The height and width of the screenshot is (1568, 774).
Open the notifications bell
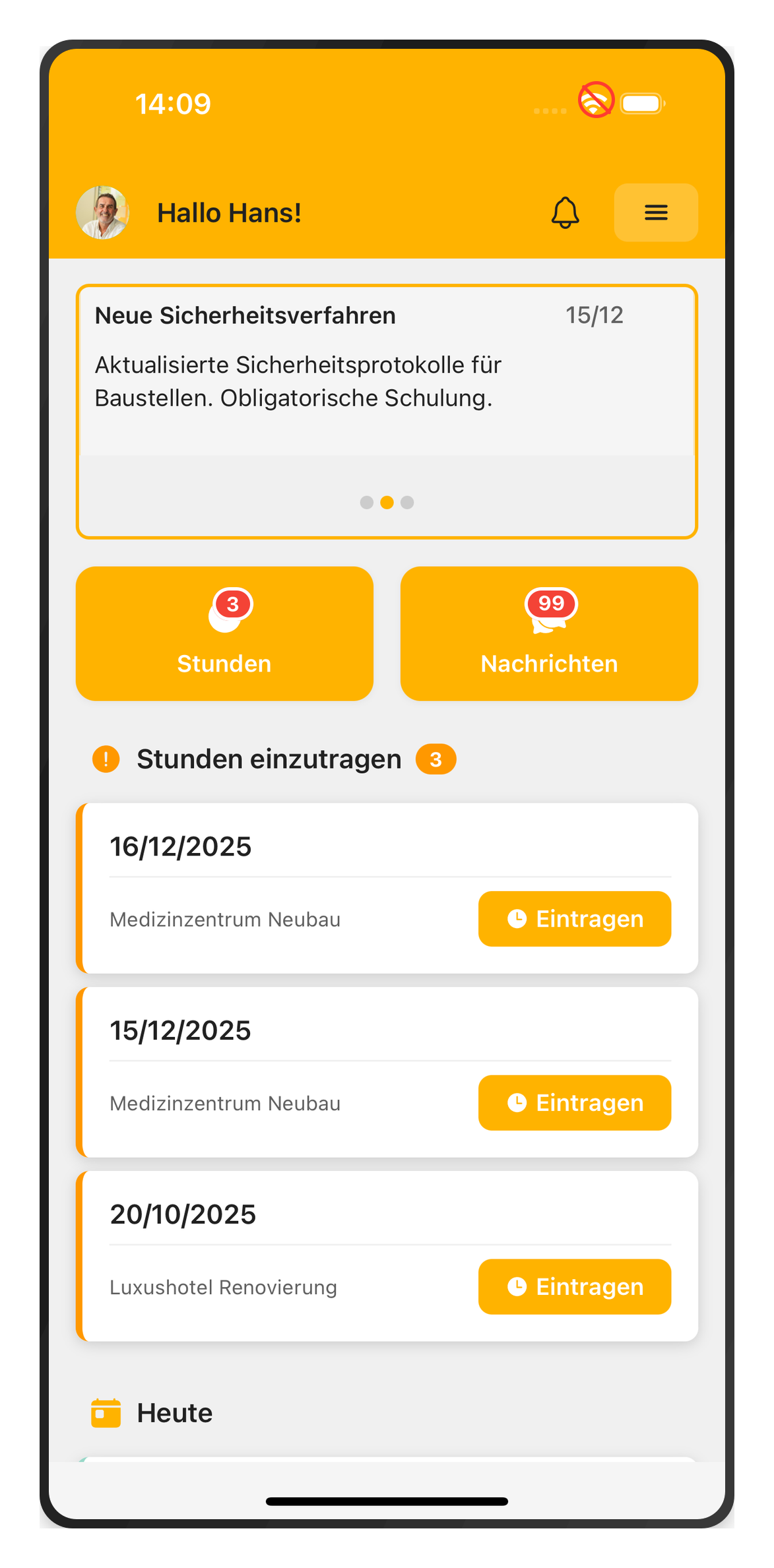click(564, 212)
